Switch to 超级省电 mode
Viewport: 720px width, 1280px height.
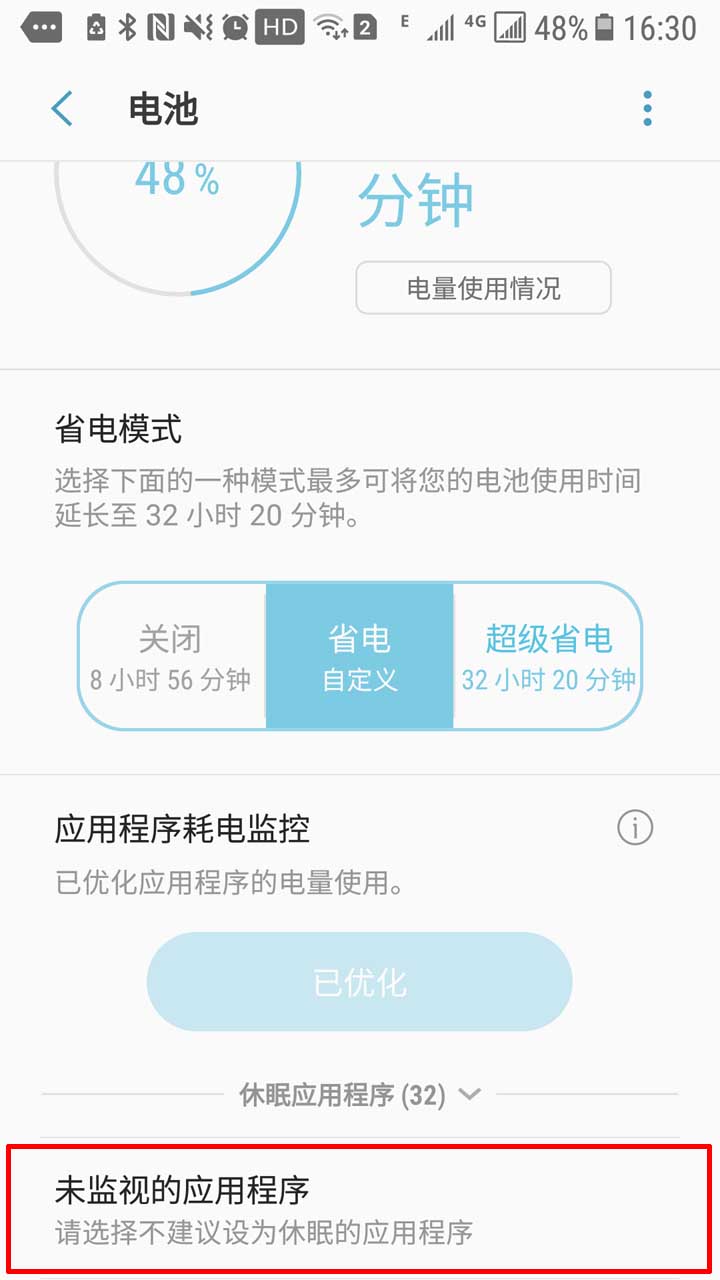(x=548, y=656)
